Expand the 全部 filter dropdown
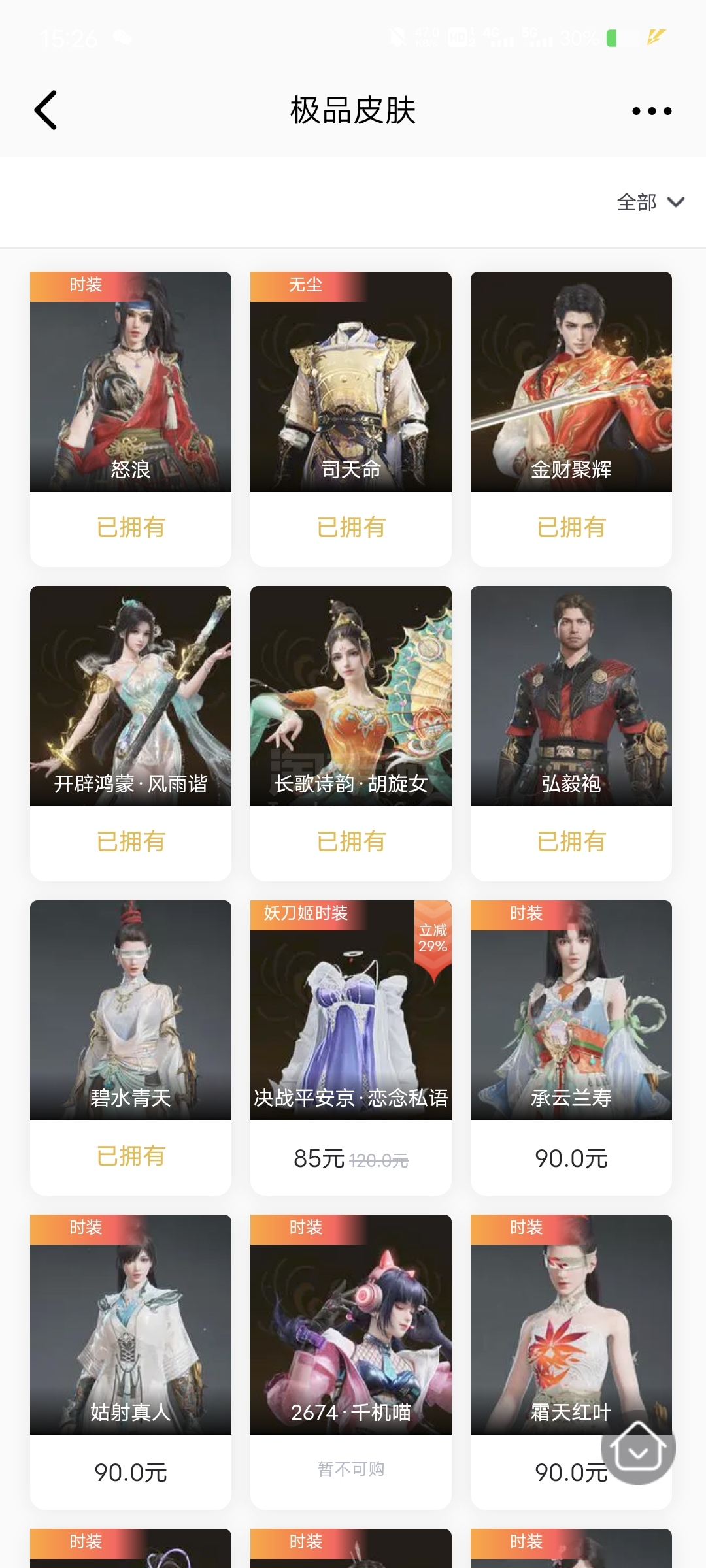 650,202
